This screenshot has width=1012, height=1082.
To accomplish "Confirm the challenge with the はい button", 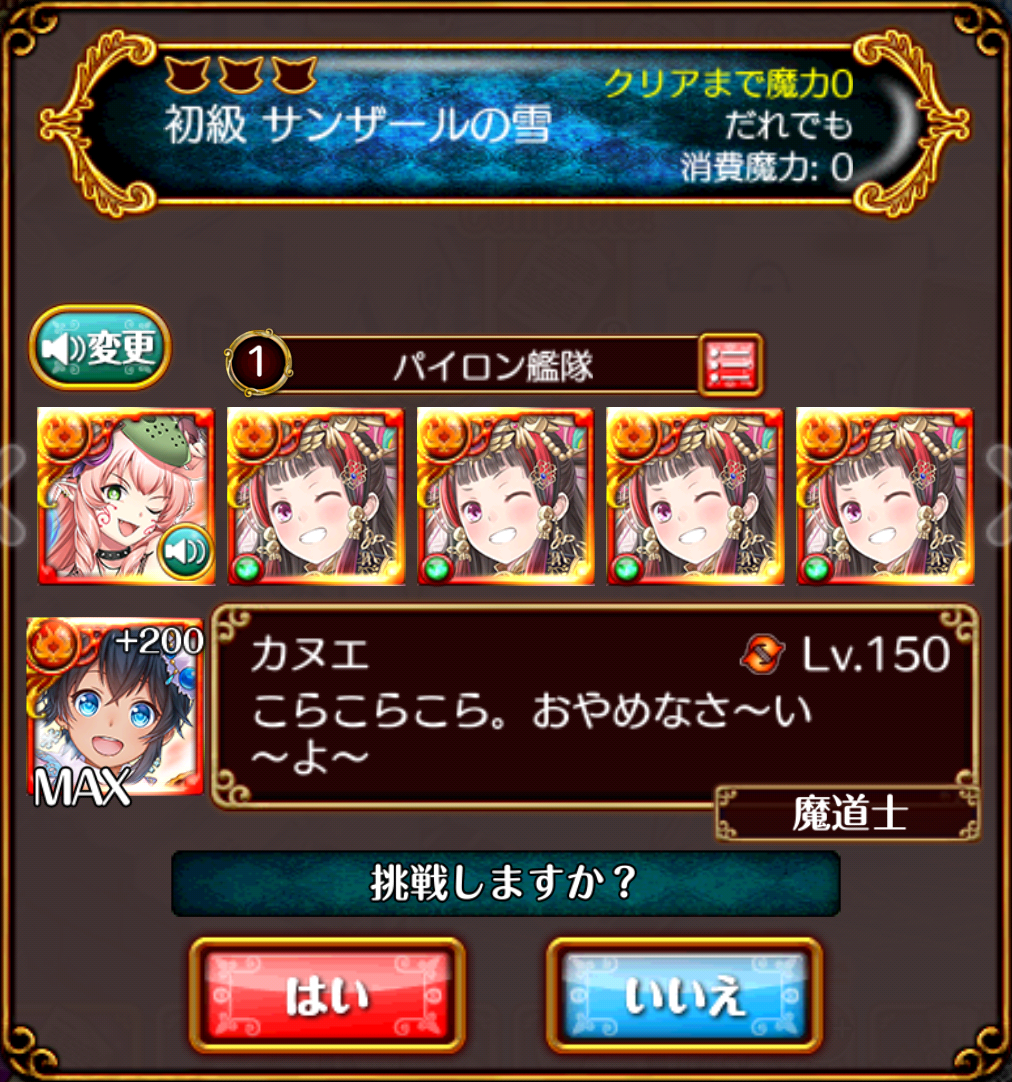I will [x=327, y=995].
